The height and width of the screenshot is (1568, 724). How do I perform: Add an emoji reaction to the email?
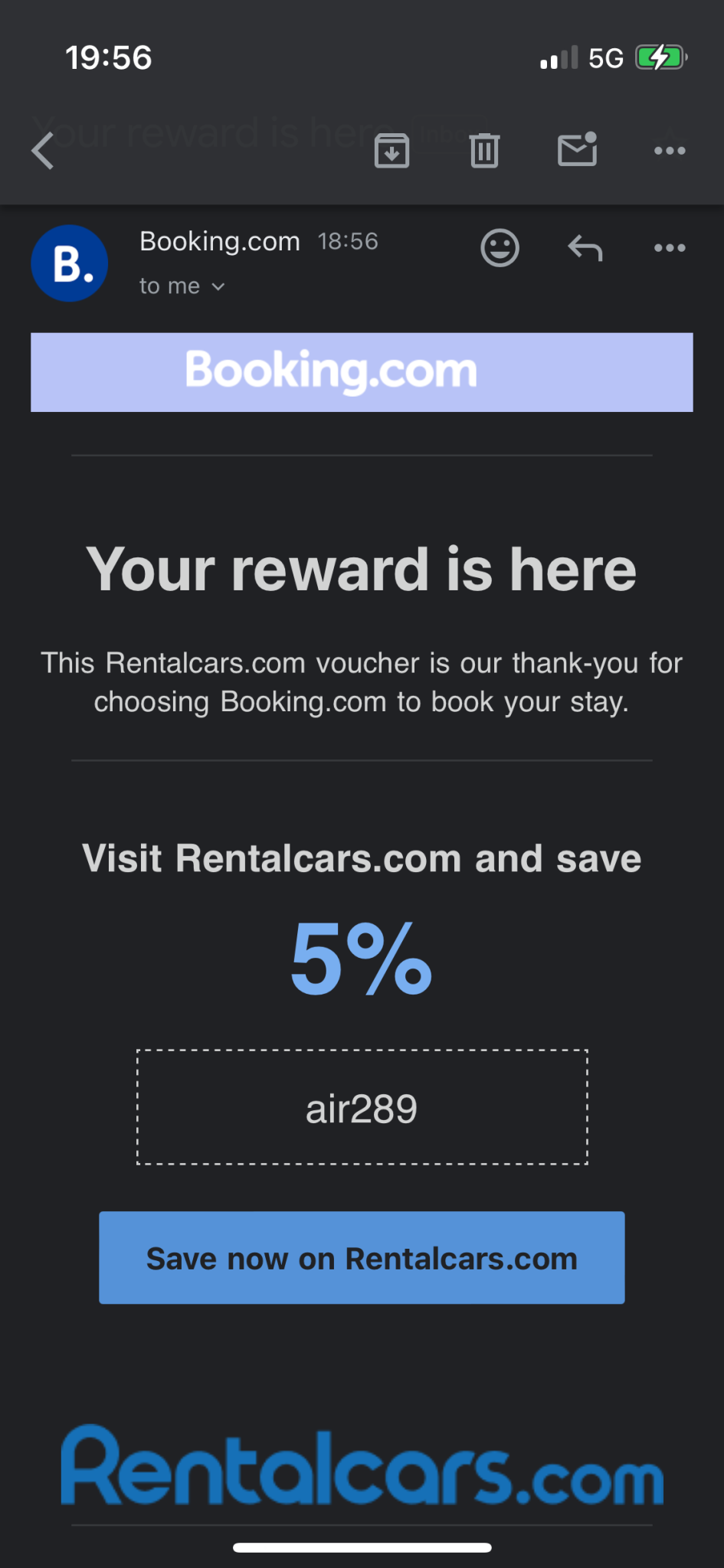[500, 248]
